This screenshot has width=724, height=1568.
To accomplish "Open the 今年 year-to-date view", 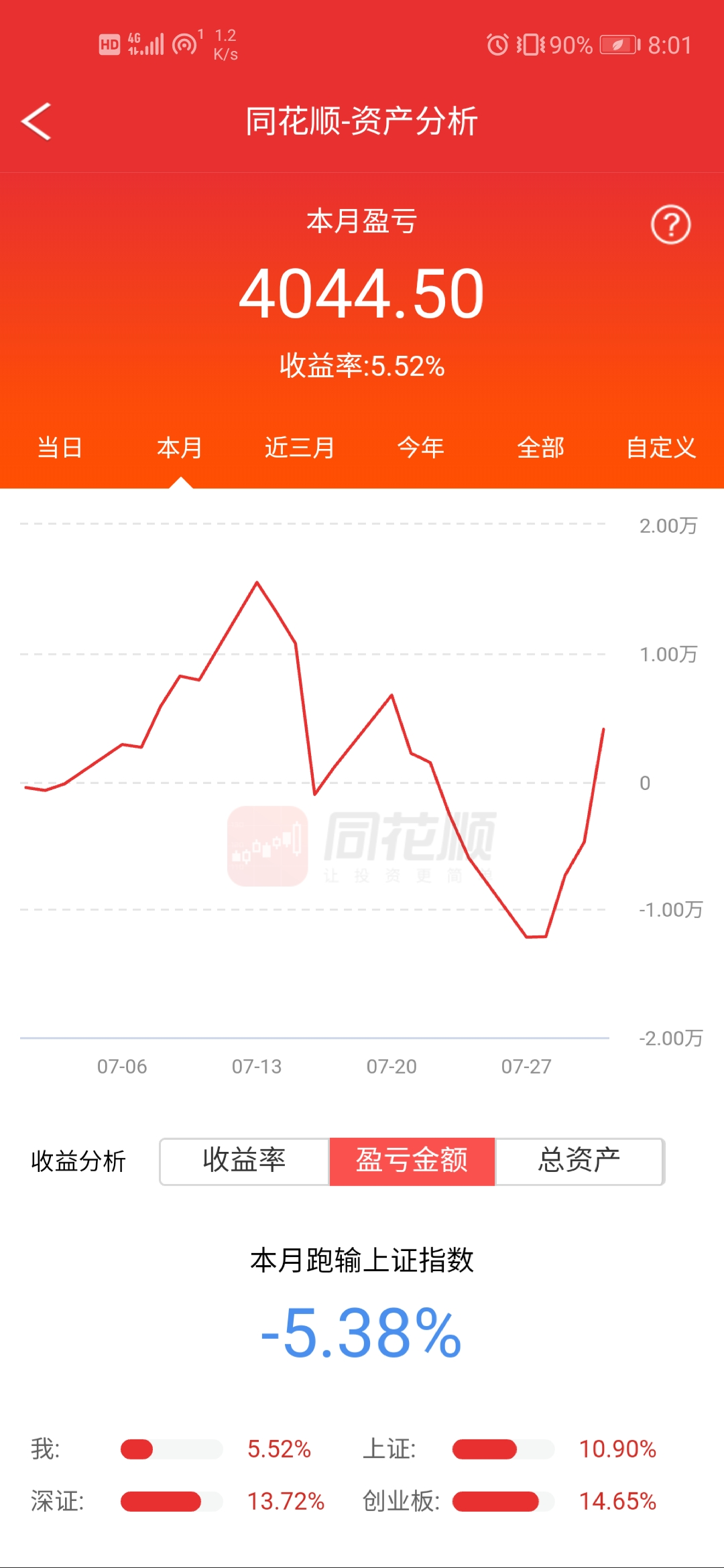I will 421,448.
